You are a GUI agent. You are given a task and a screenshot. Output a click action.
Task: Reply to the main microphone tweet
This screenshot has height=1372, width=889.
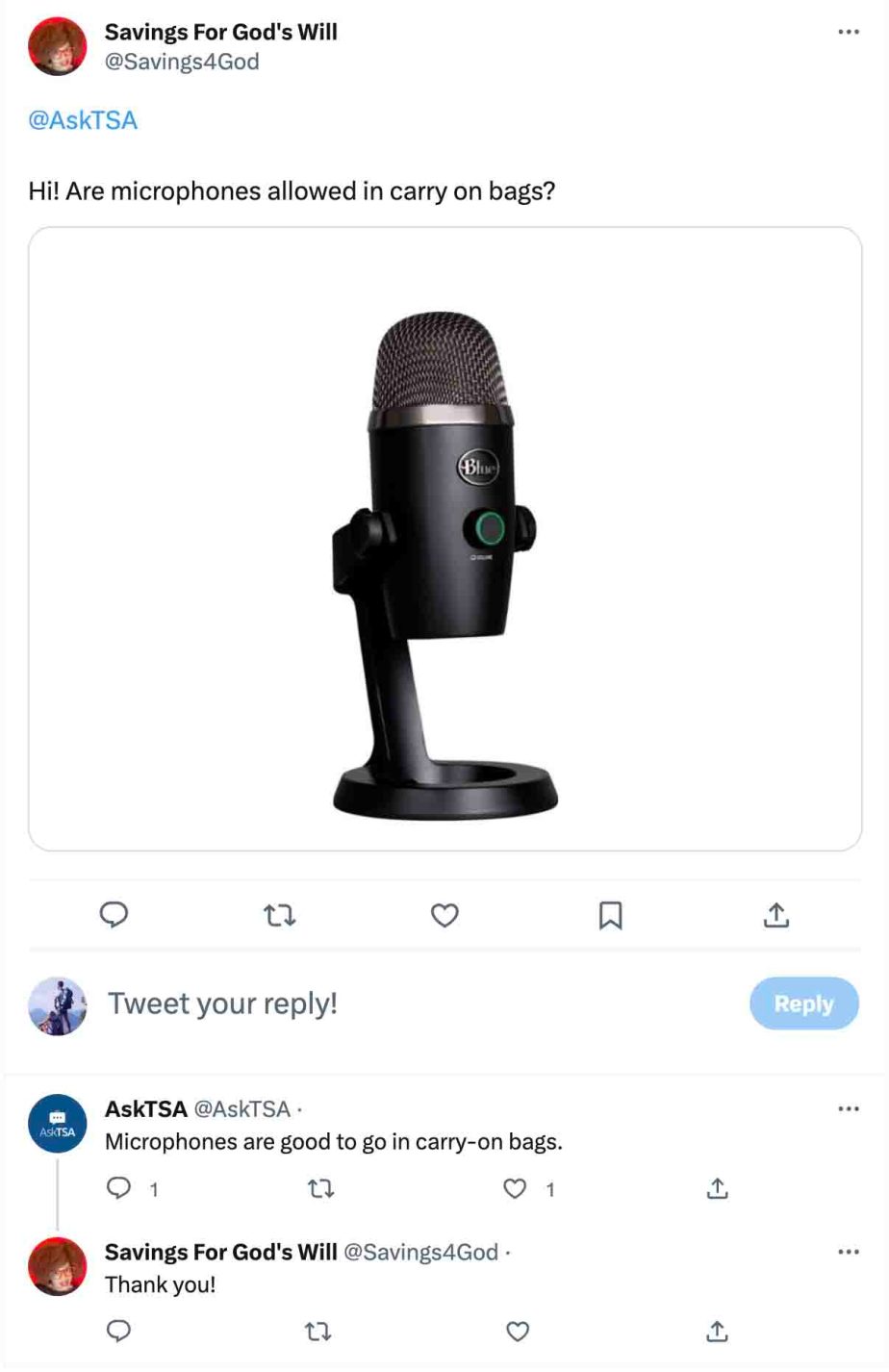pos(114,914)
